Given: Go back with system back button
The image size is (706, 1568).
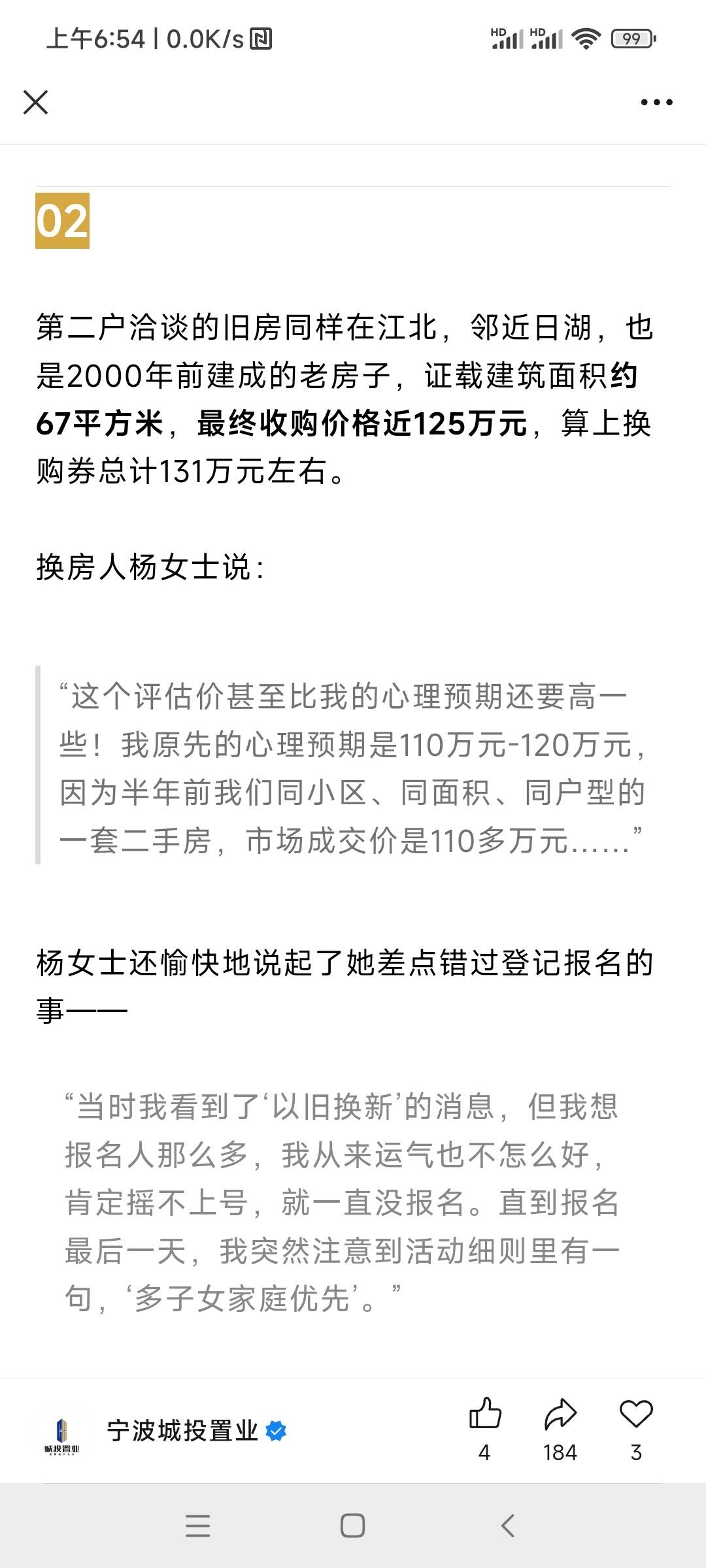Looking at the screenshot, I should 508,1526.
